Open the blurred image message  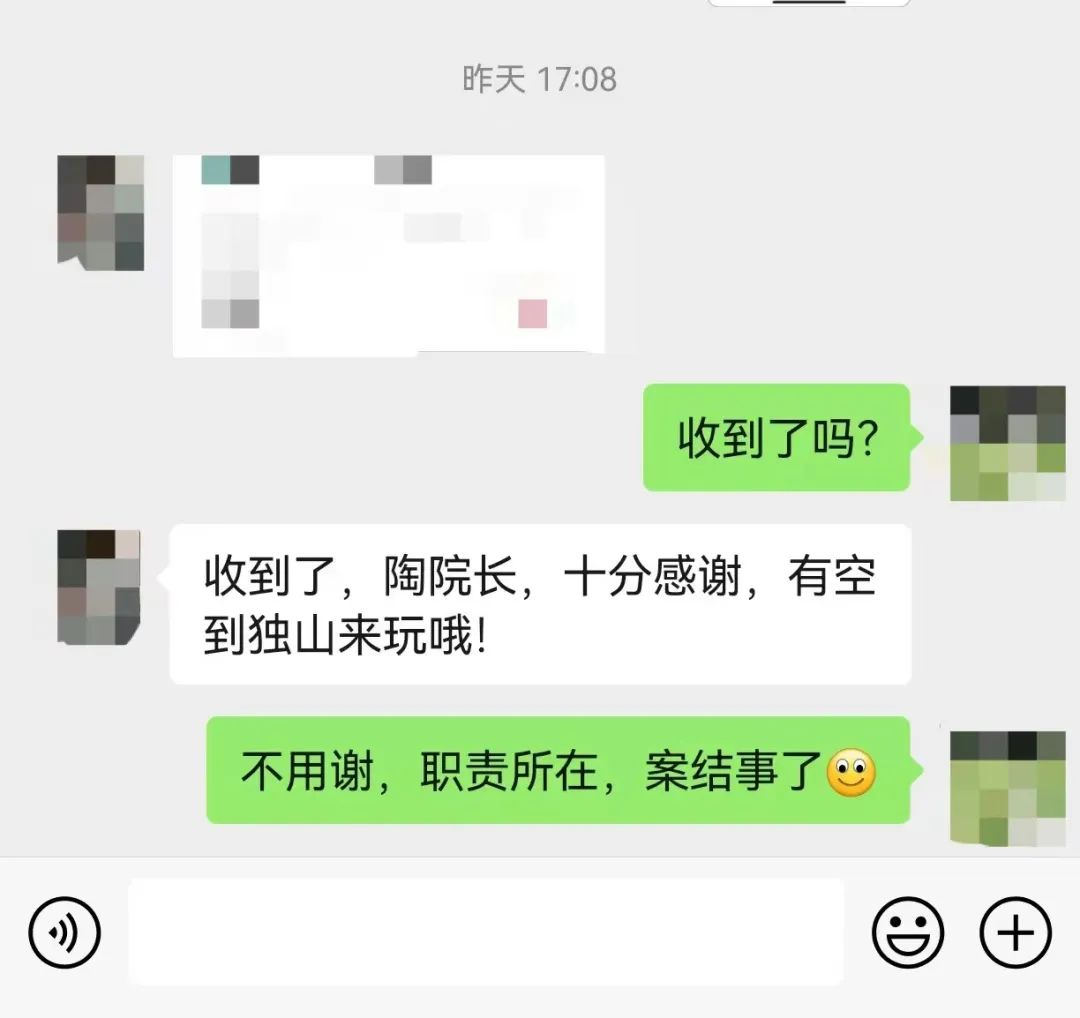(x=388, y=255)
